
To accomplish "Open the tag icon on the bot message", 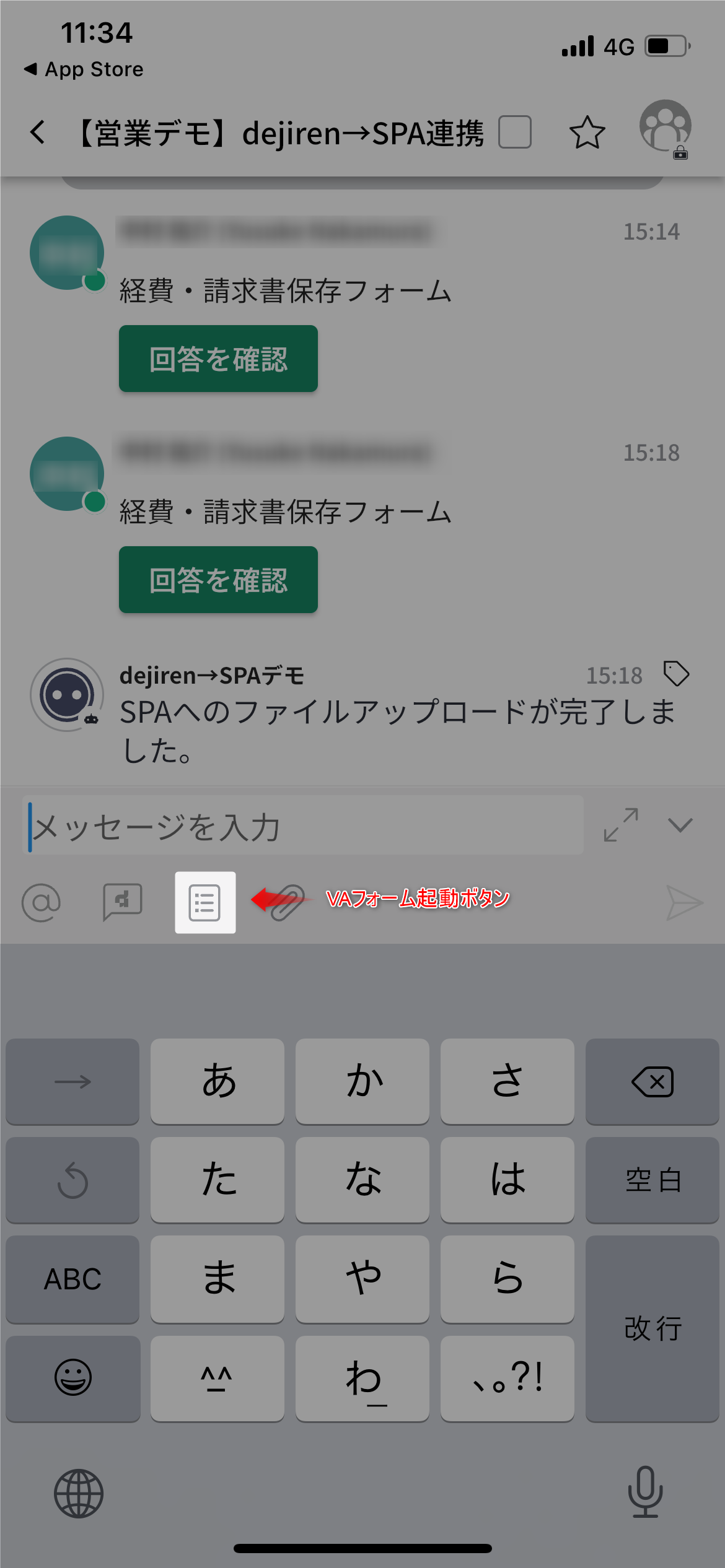I will click(x=676, y=674).
